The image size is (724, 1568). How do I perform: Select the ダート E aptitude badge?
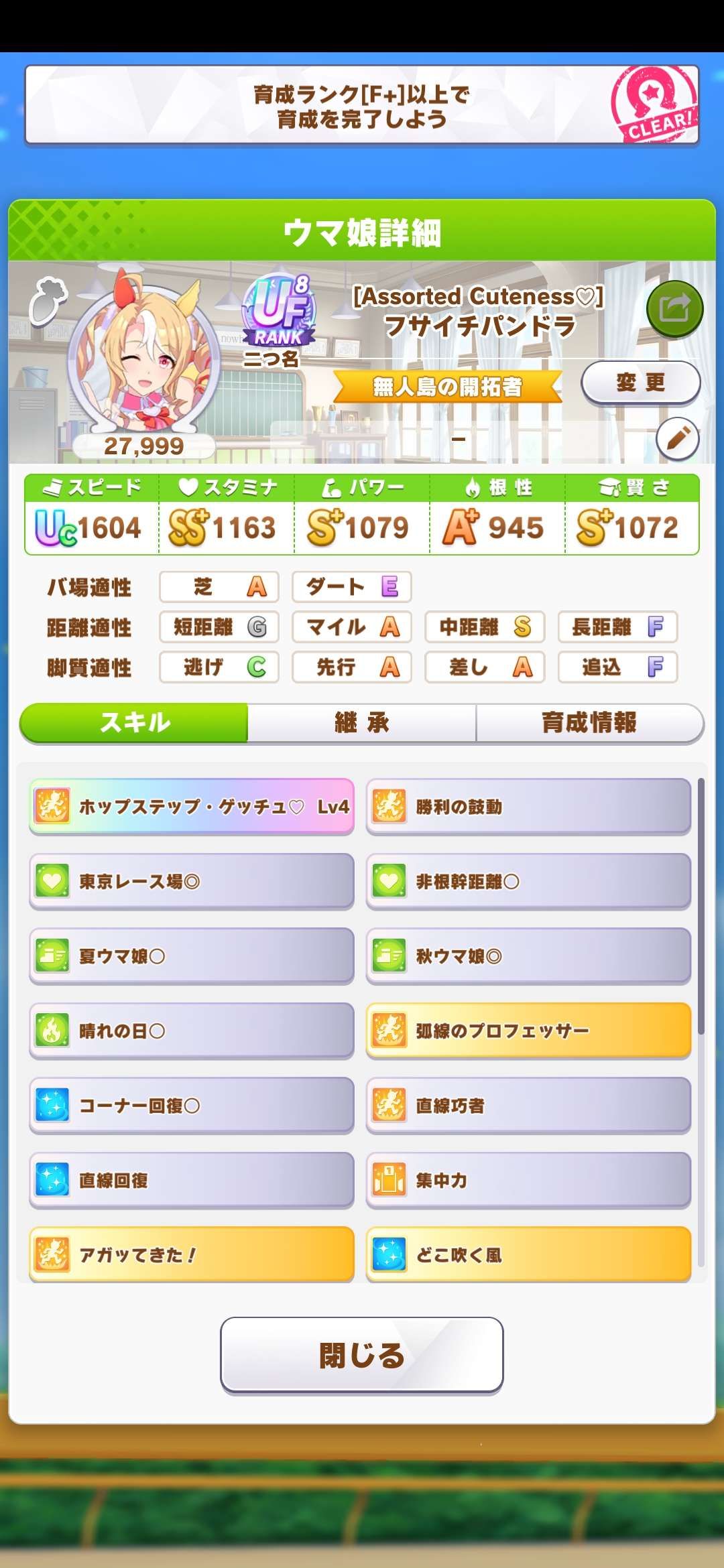[x=351, y=587]
